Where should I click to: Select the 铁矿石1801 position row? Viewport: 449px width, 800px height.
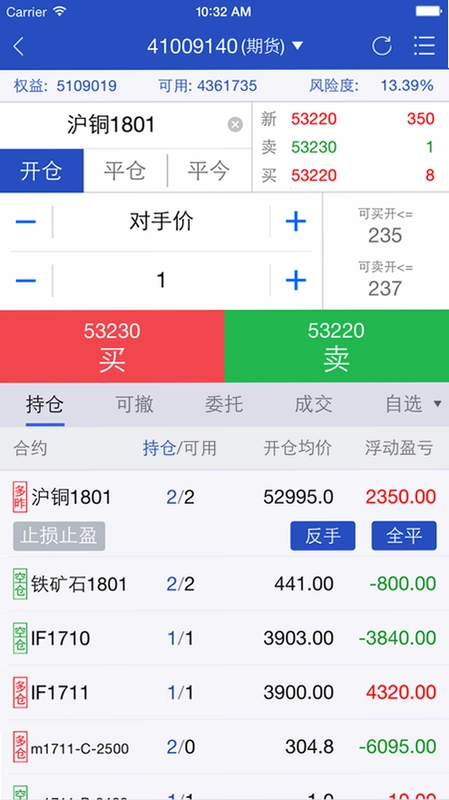[x=224, y=584]
